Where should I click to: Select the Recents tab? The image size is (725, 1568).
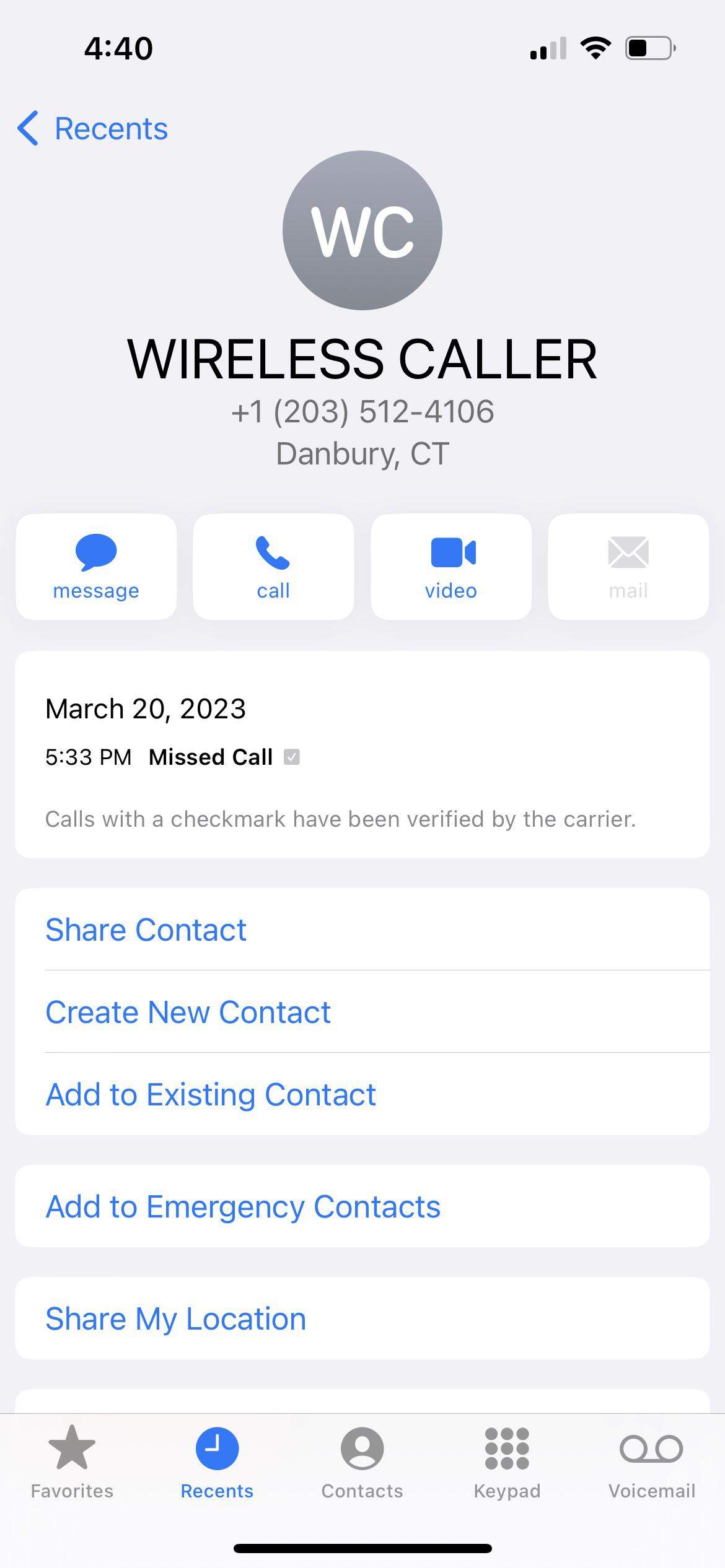[x=217, y=1463]
